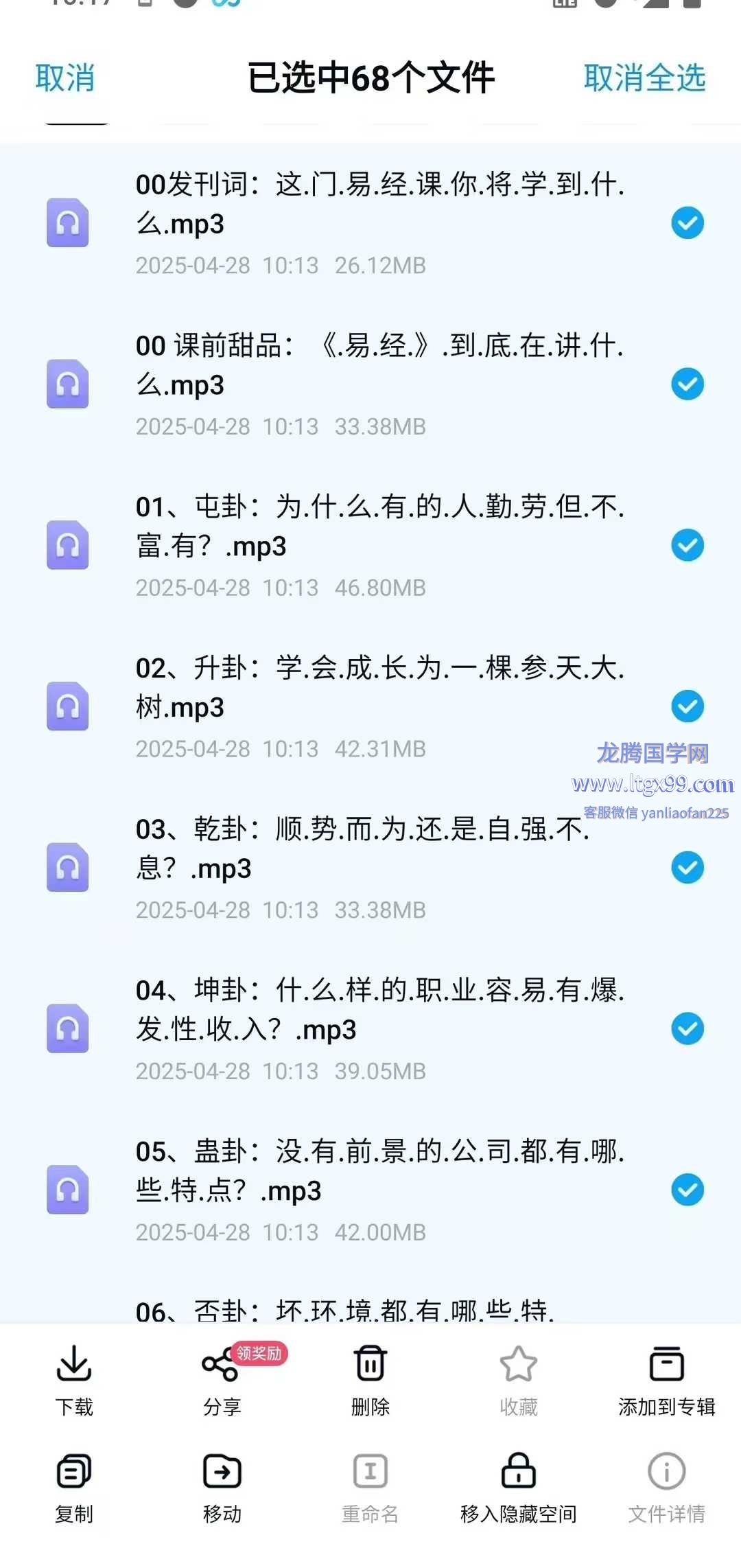The height and width of the screenshot is (1568, 741).
Task: Delete selected files with 删除
Action: coord(370,1381)
